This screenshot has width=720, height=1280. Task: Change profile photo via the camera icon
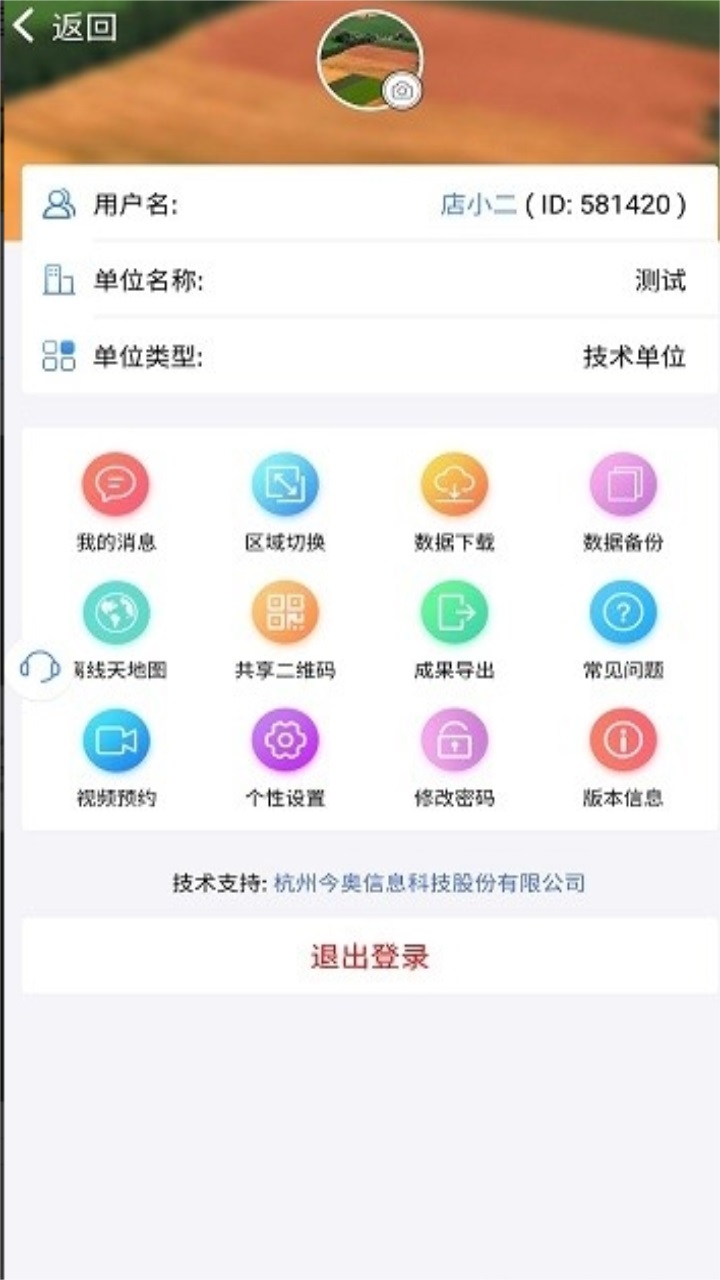(402, 90)
